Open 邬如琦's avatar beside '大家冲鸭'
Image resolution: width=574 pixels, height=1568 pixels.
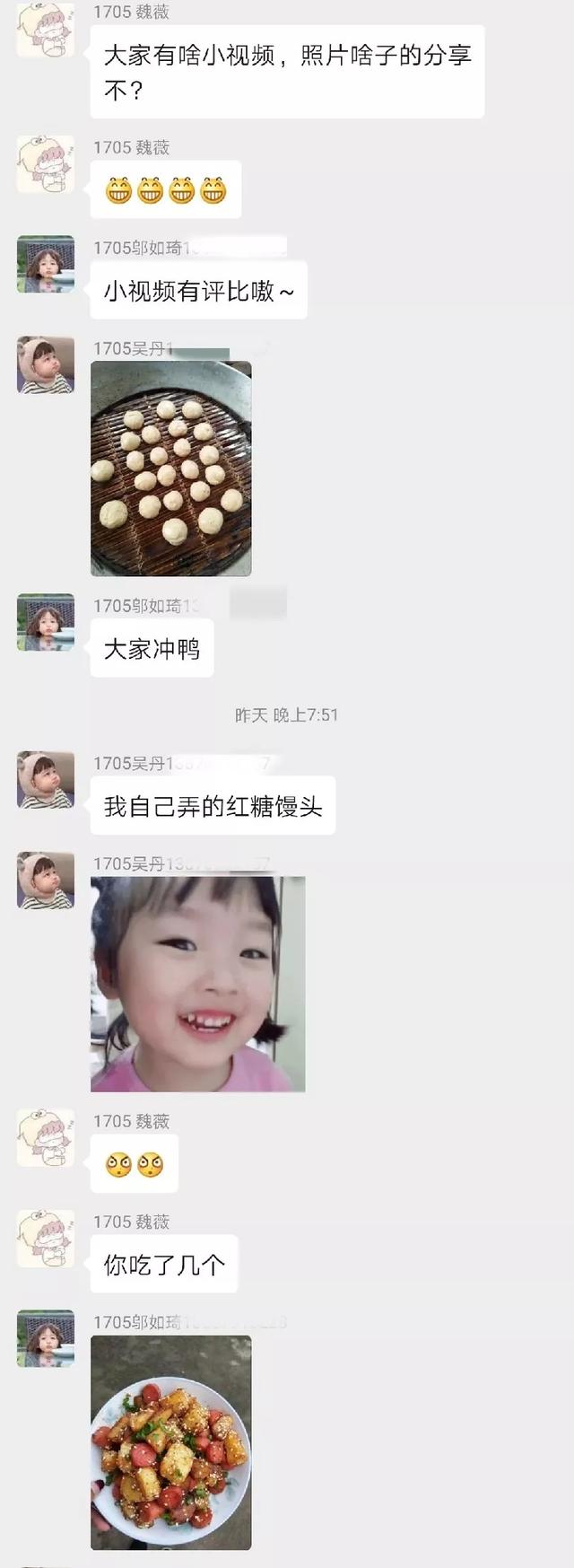(46, 622)
